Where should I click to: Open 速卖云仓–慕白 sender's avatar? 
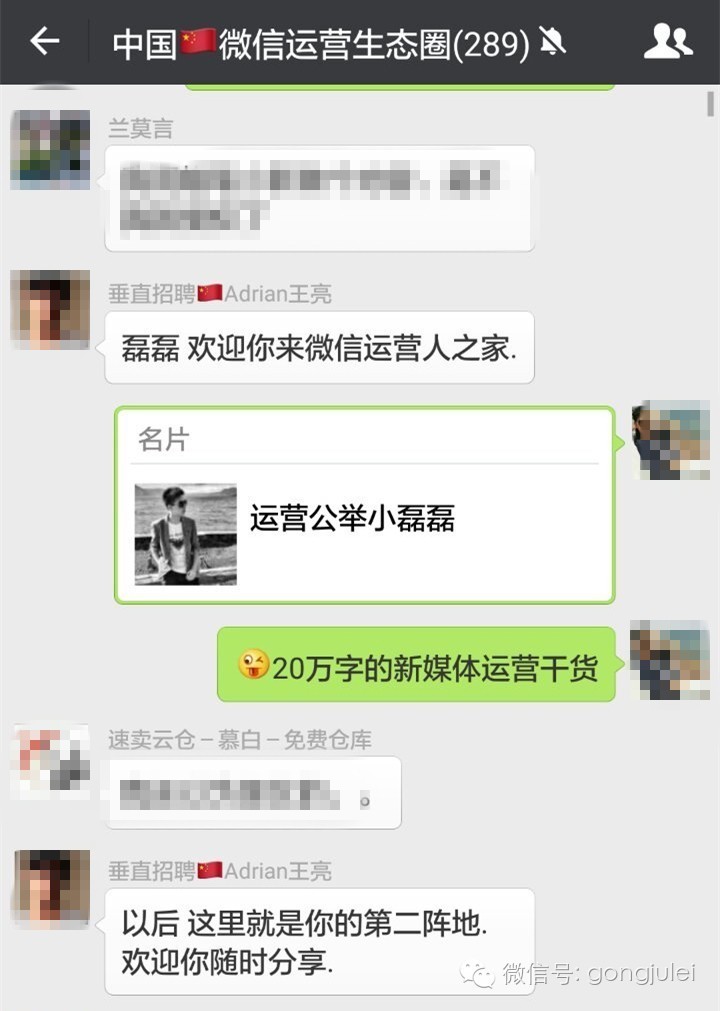tap(50, 762)
